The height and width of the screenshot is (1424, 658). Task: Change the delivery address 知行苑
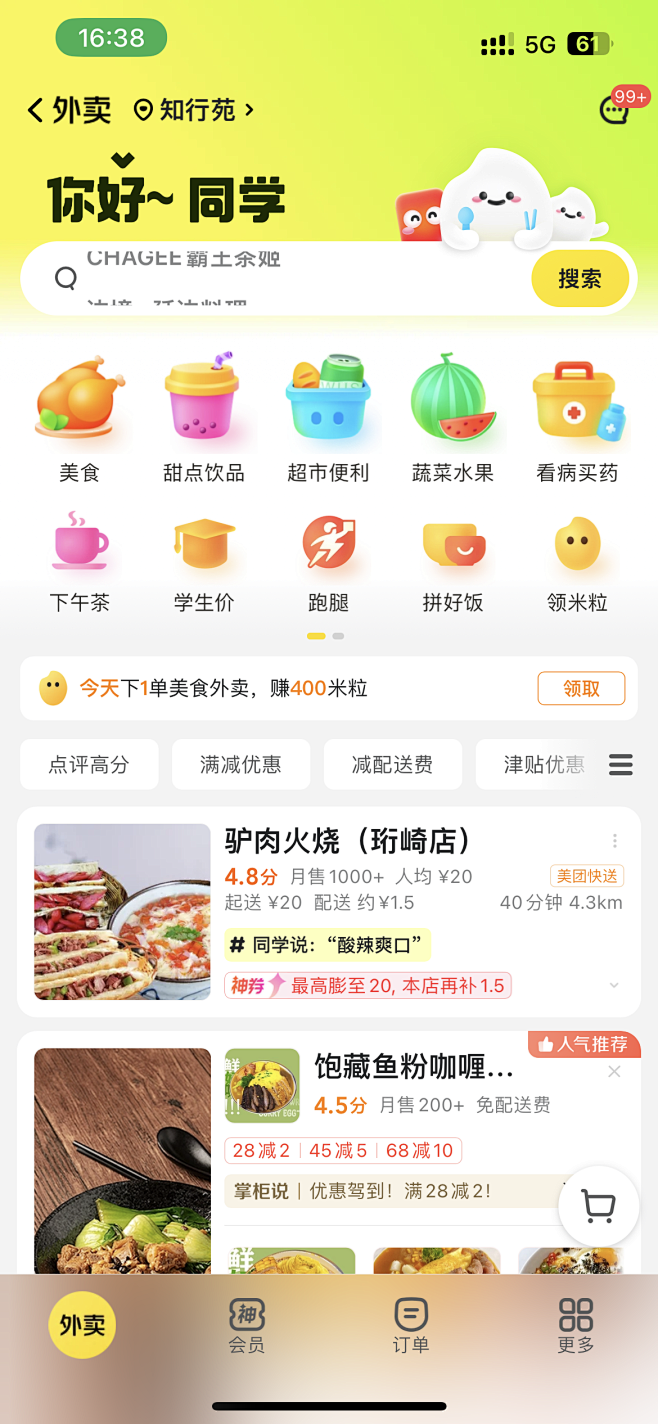coord(196,110)
